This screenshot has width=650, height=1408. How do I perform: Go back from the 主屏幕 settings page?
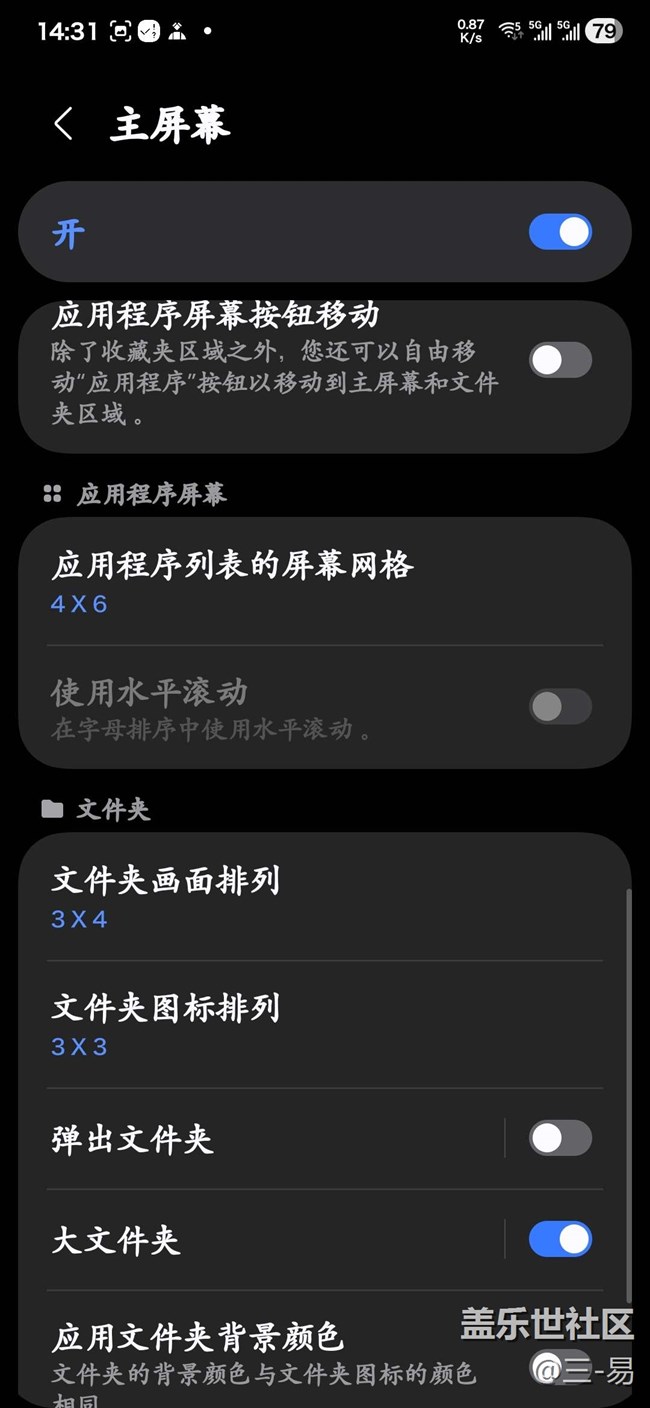coord(64,125)
